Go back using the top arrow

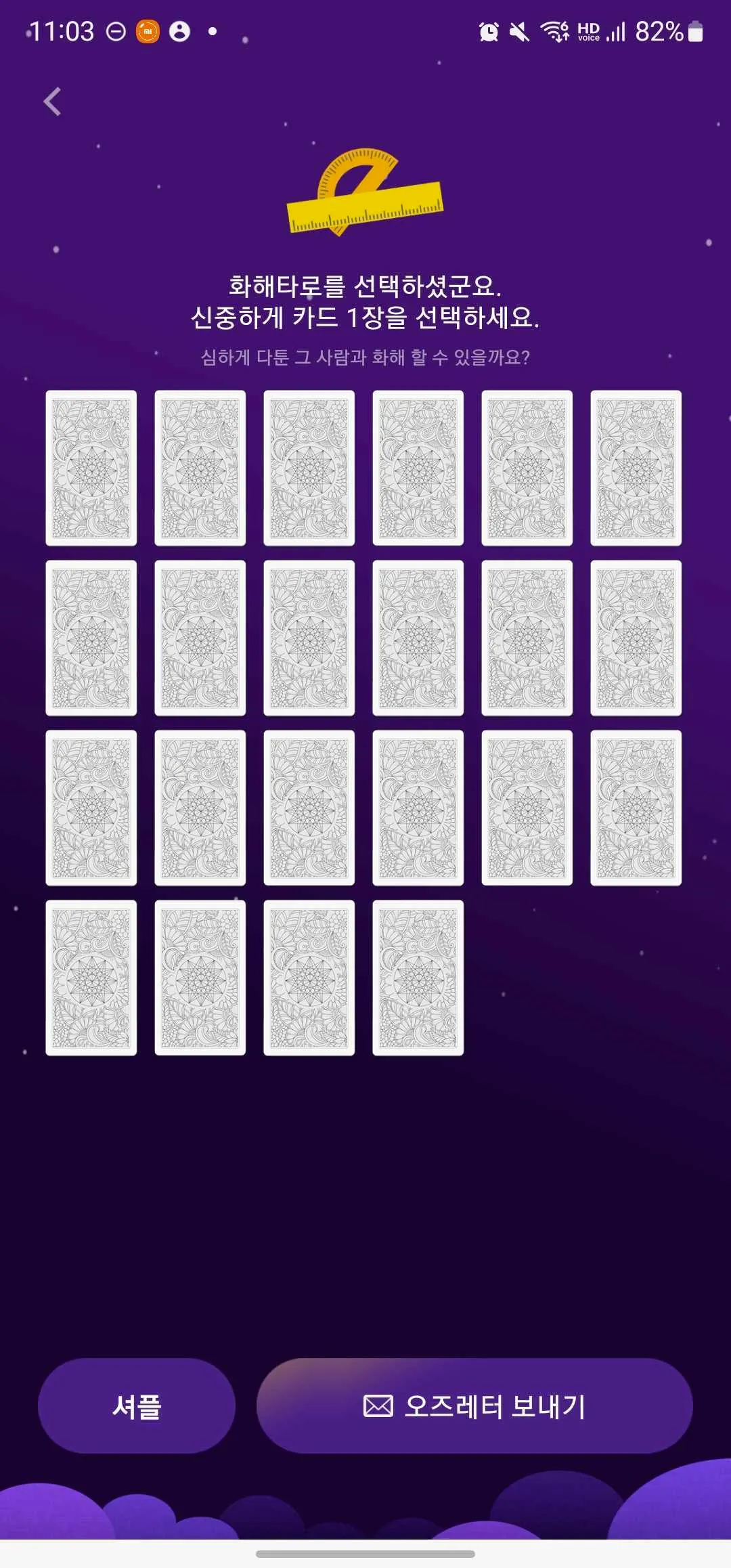tap(52, 102)
